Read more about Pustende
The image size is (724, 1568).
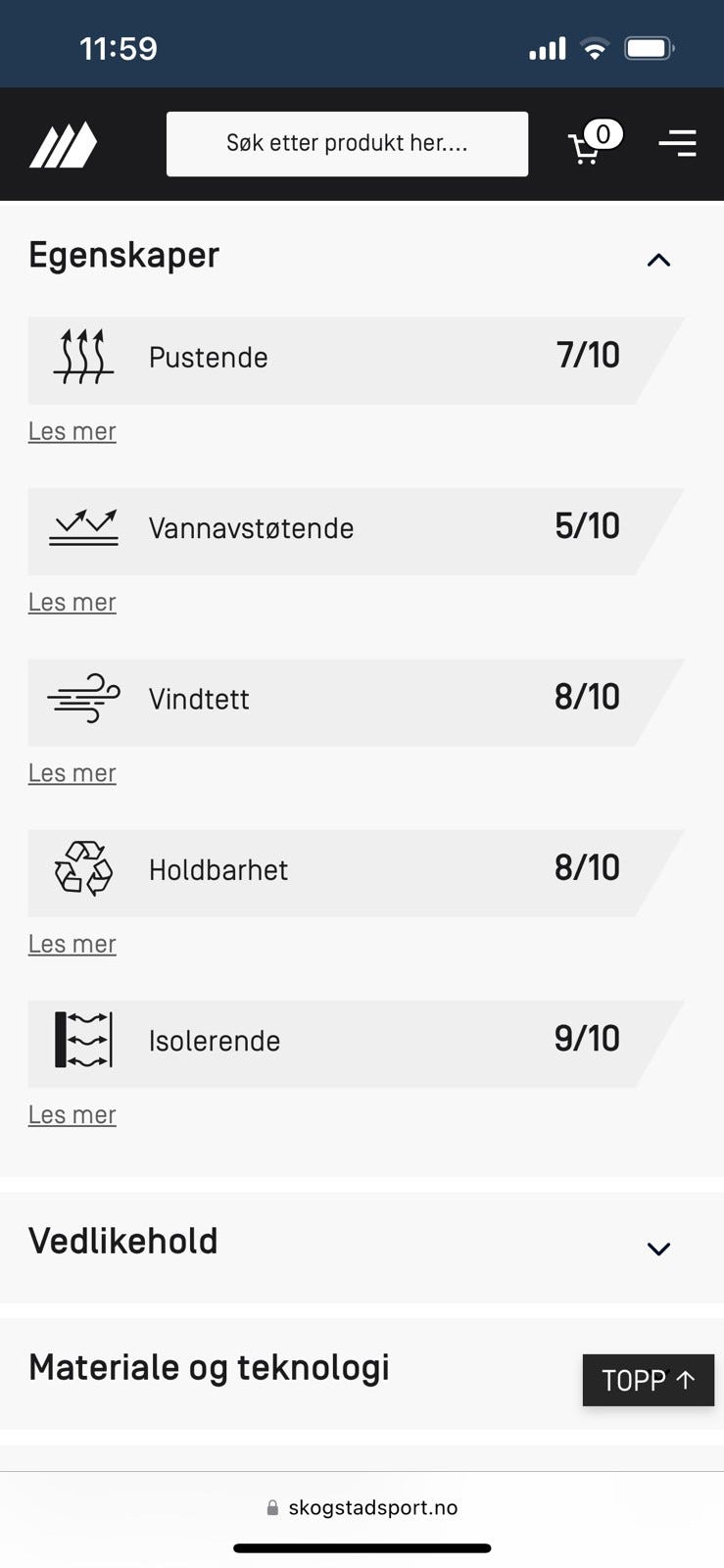(x=72, y=431)
